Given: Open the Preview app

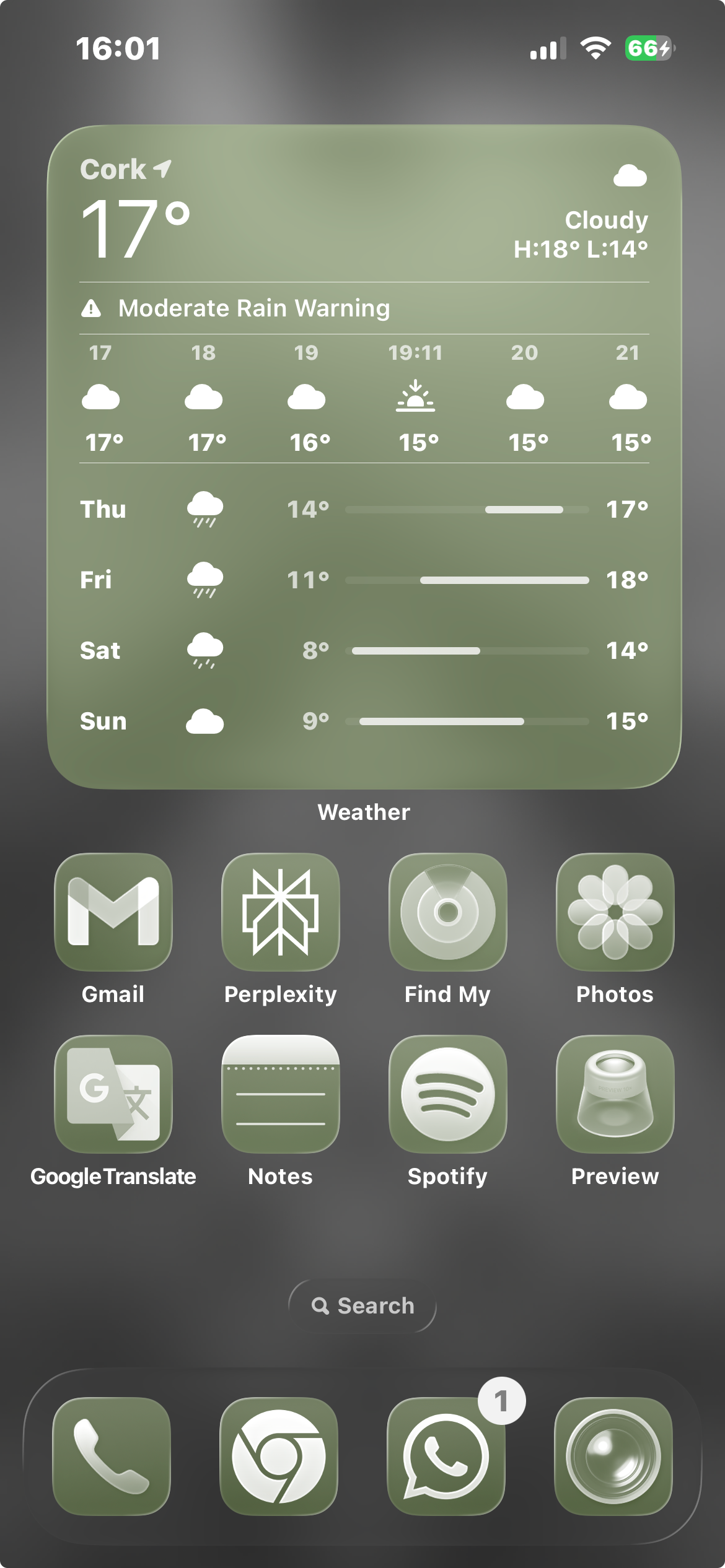Looking at the screenshot, I should click(615, 1094).
